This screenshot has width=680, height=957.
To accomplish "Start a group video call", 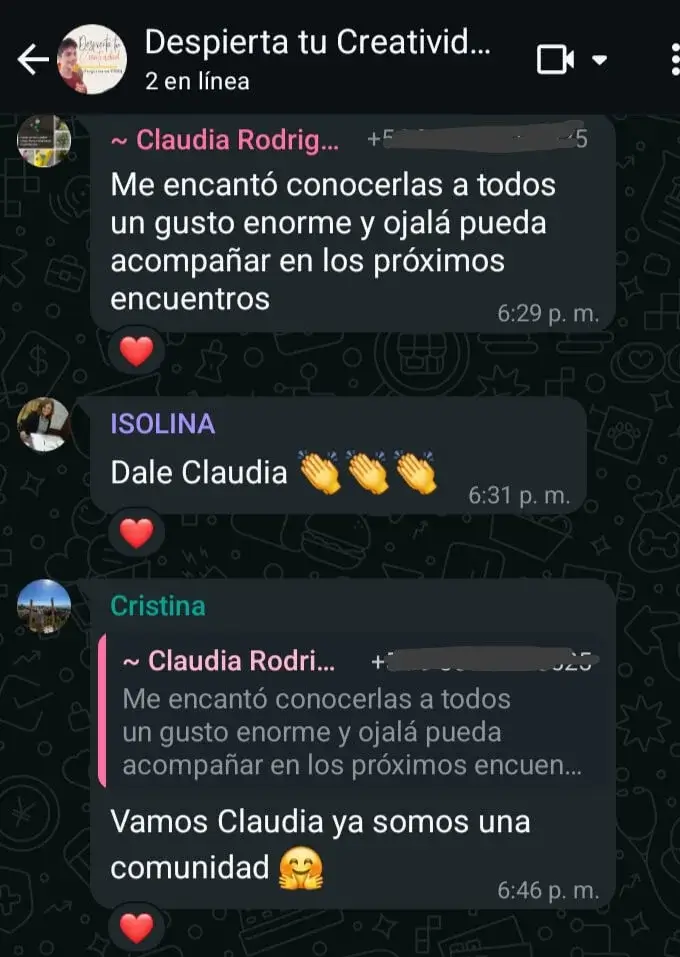I will 553,60.
